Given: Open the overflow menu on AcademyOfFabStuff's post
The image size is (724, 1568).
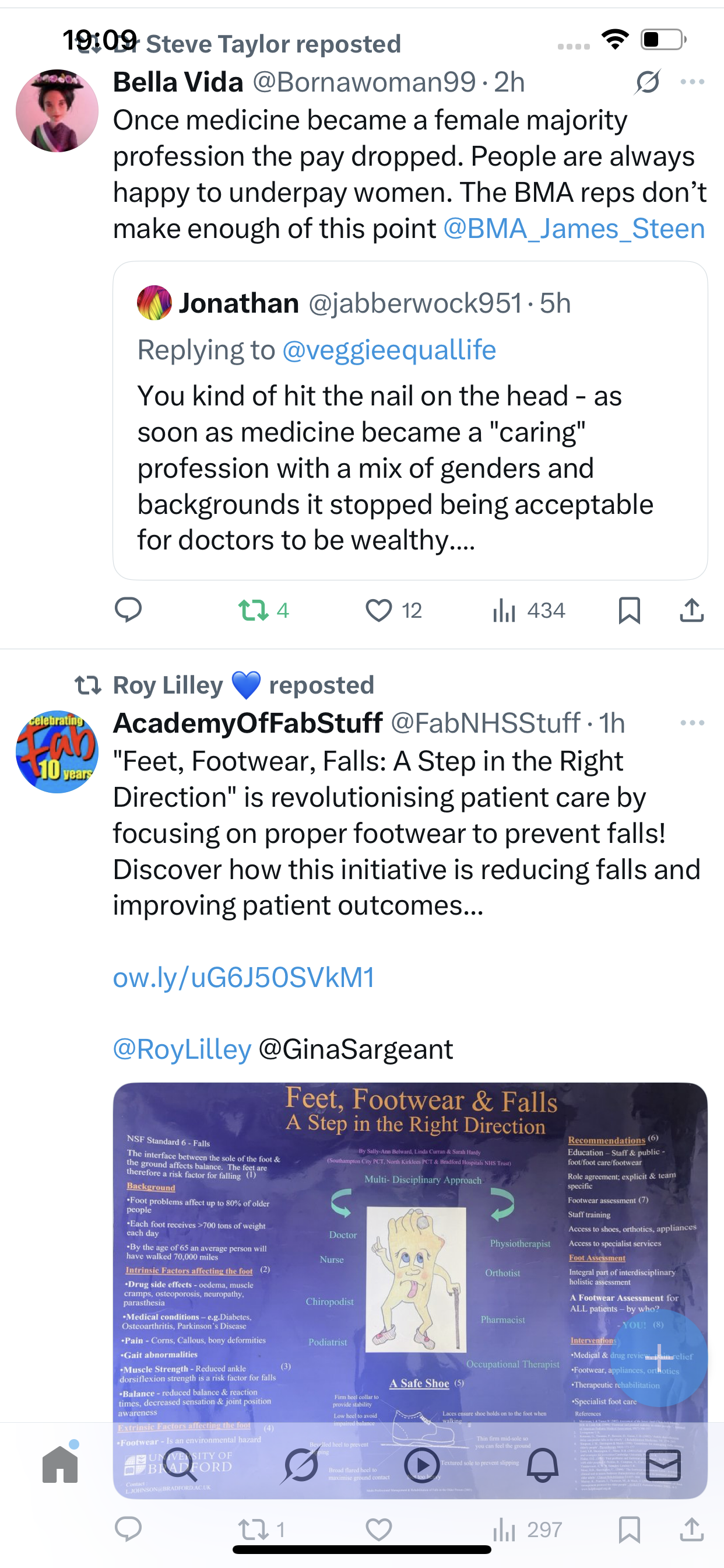Looking at the screenshot, I should [x=692, y=723].
